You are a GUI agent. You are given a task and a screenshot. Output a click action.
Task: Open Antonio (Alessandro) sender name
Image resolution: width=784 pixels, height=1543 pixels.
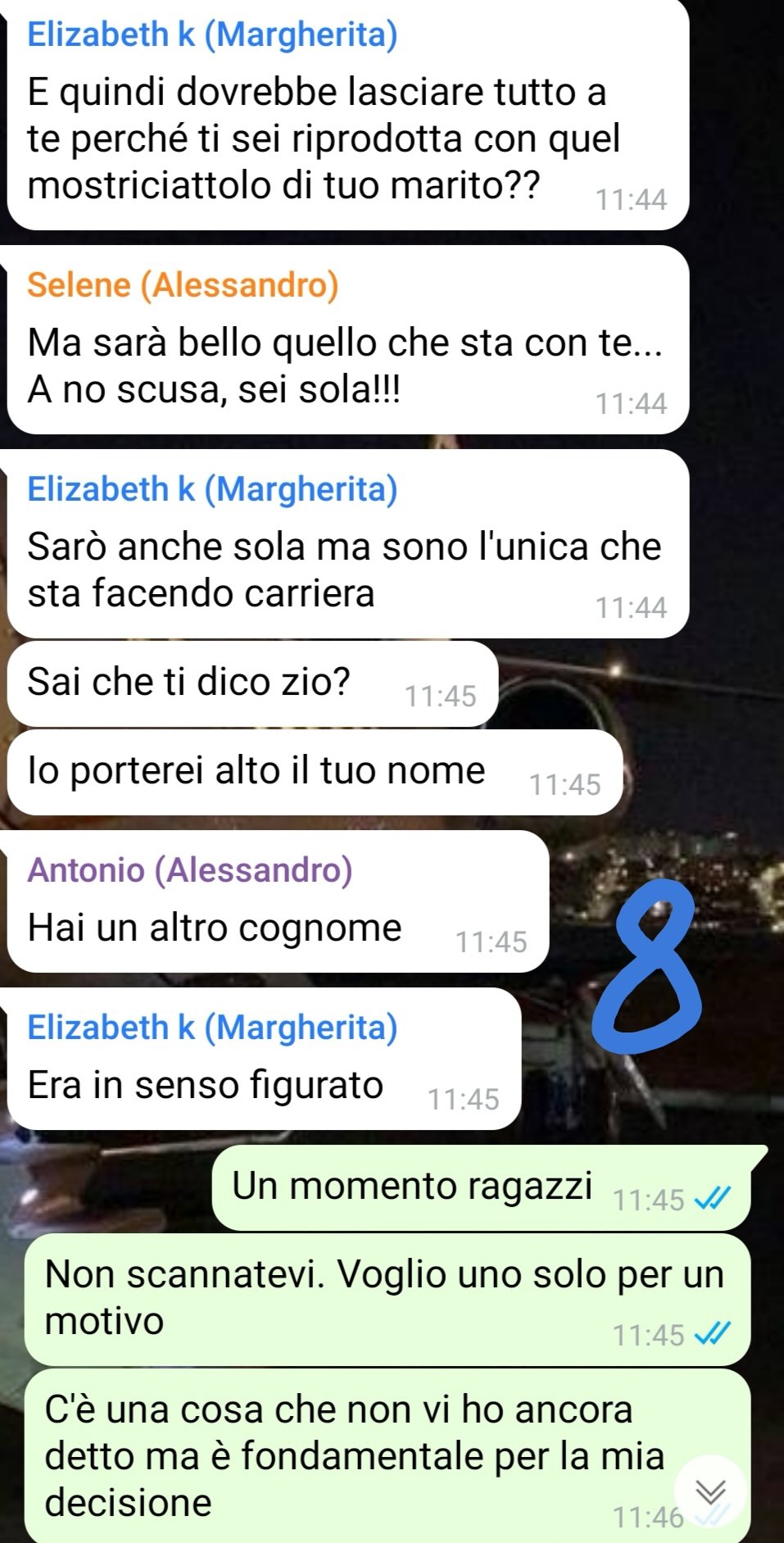(190, 869)
